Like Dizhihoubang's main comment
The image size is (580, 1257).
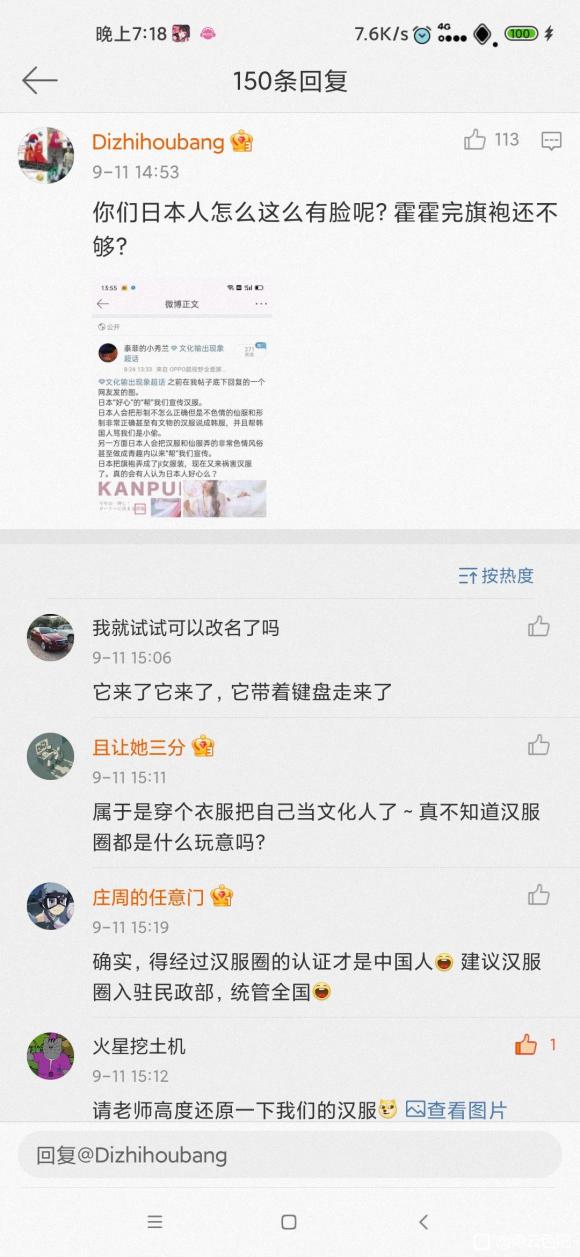(x=475, y=141)
